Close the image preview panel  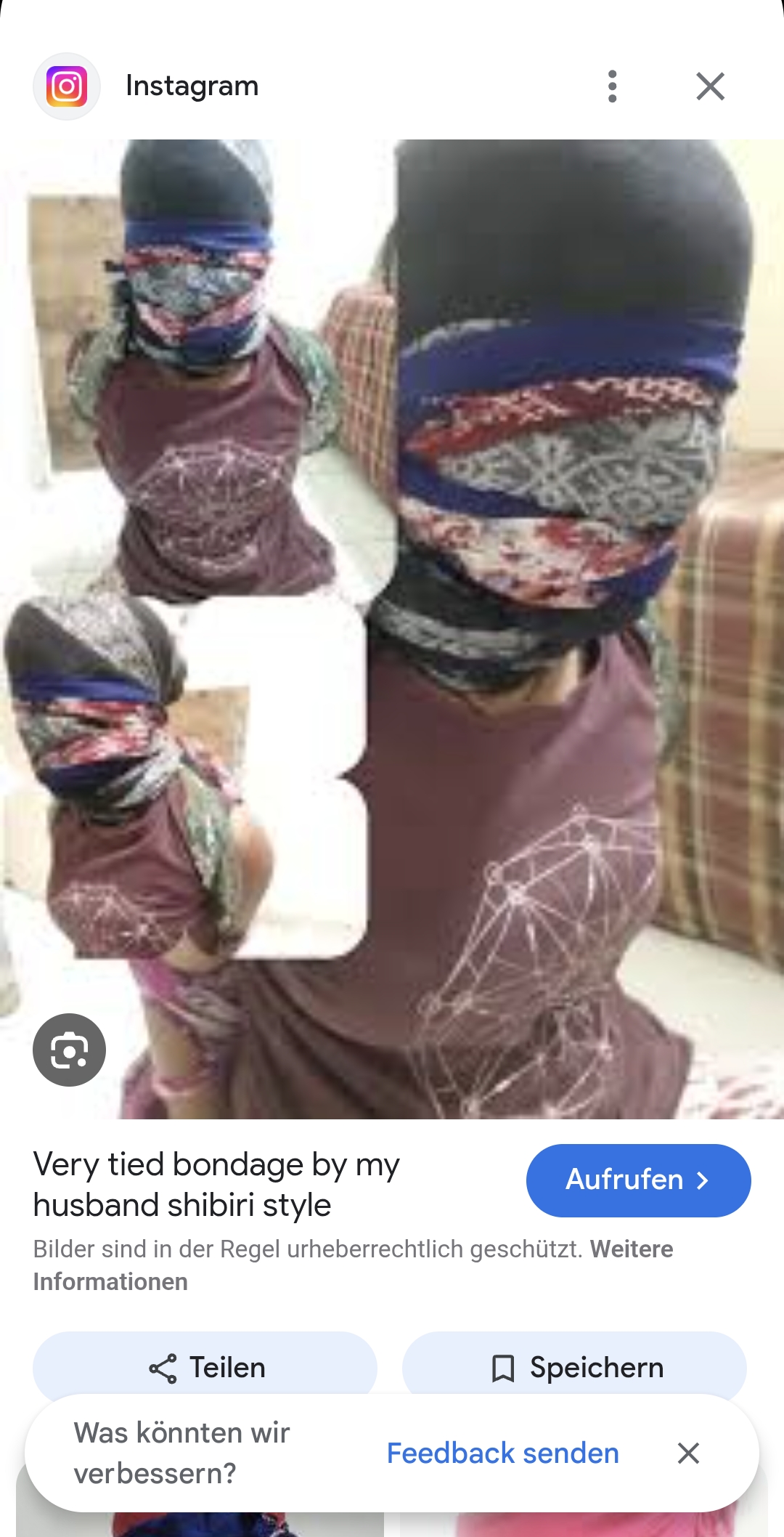click(710, 86)
